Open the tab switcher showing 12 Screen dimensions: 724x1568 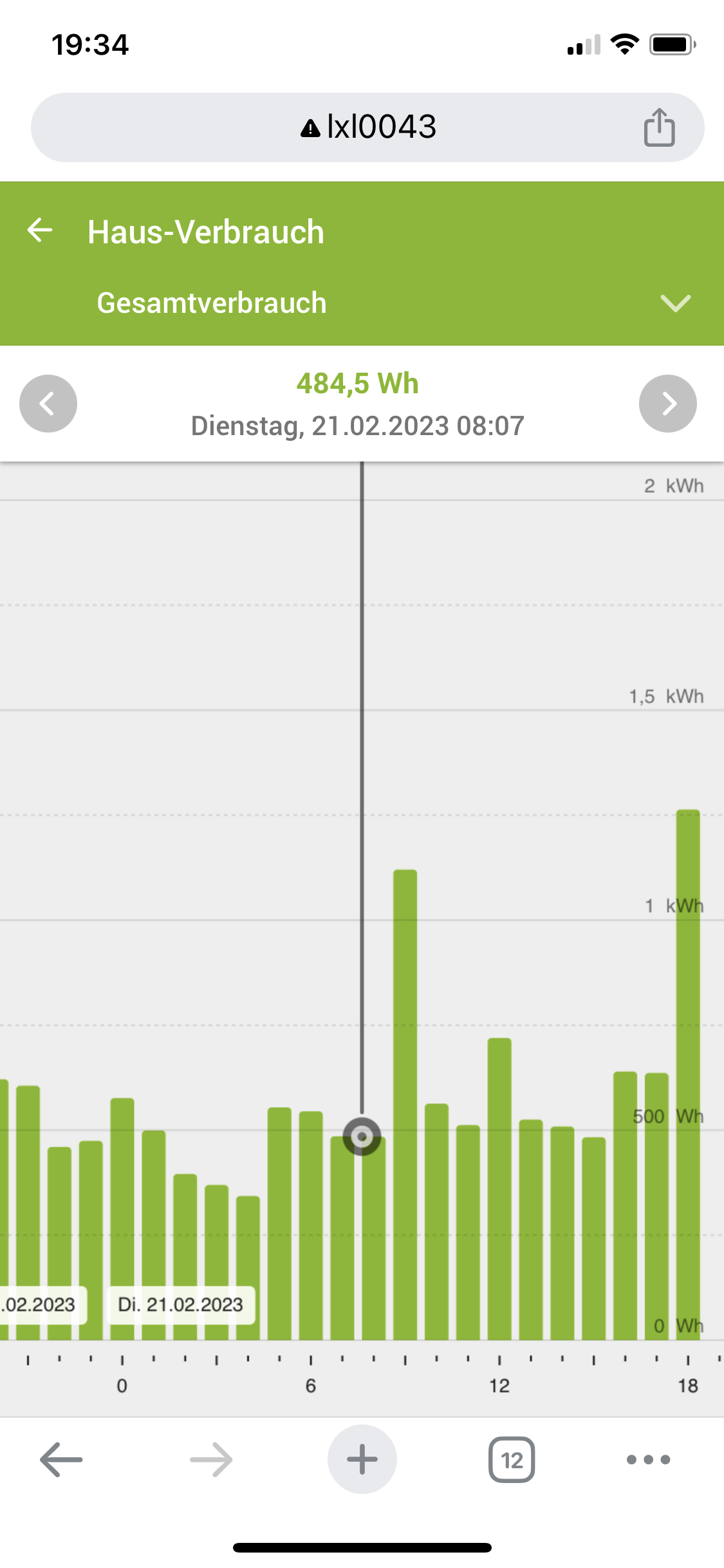pyautogui.click(x=512, y=1459)
